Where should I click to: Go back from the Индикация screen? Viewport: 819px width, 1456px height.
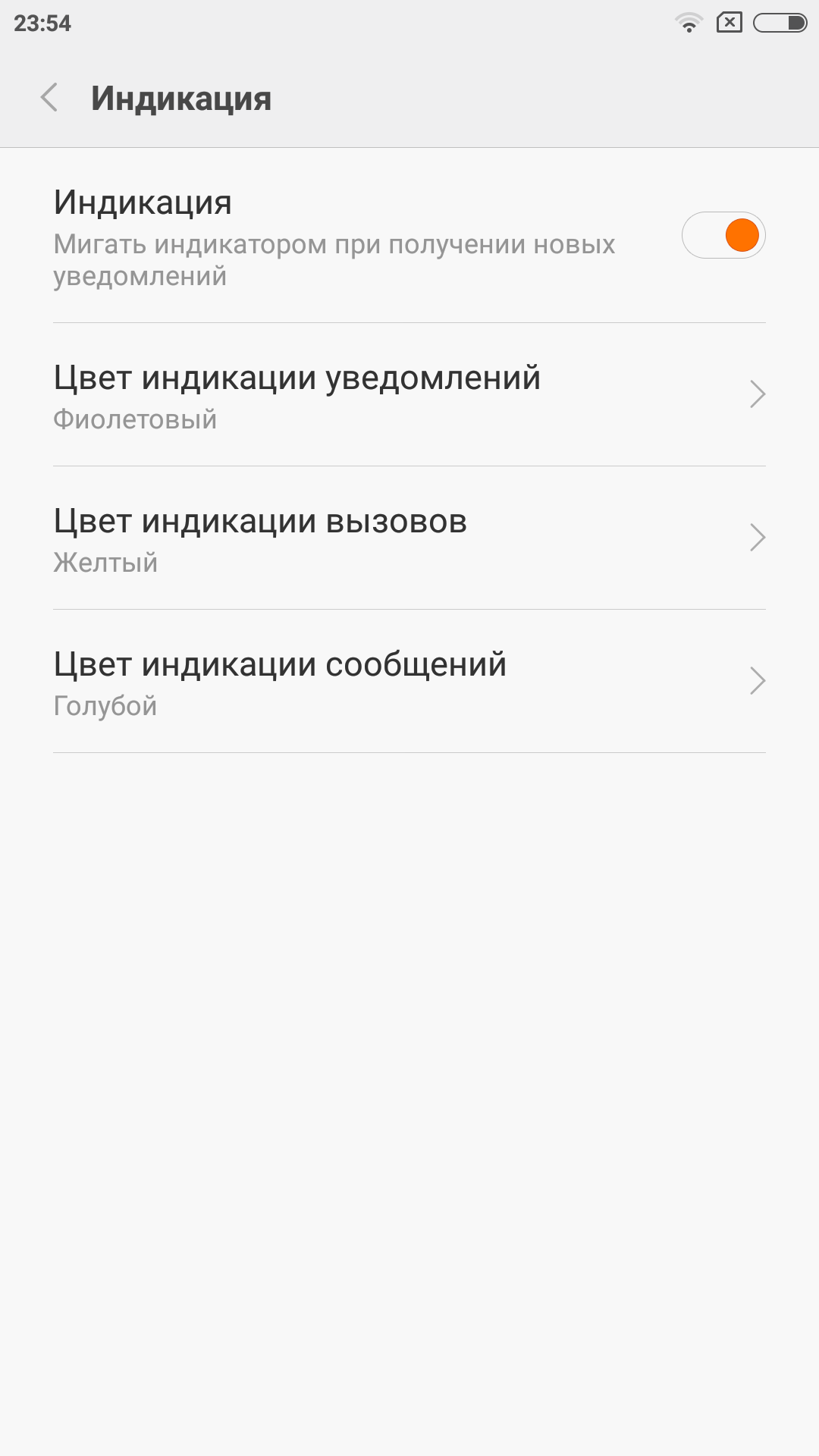click(x=49, y=98)
